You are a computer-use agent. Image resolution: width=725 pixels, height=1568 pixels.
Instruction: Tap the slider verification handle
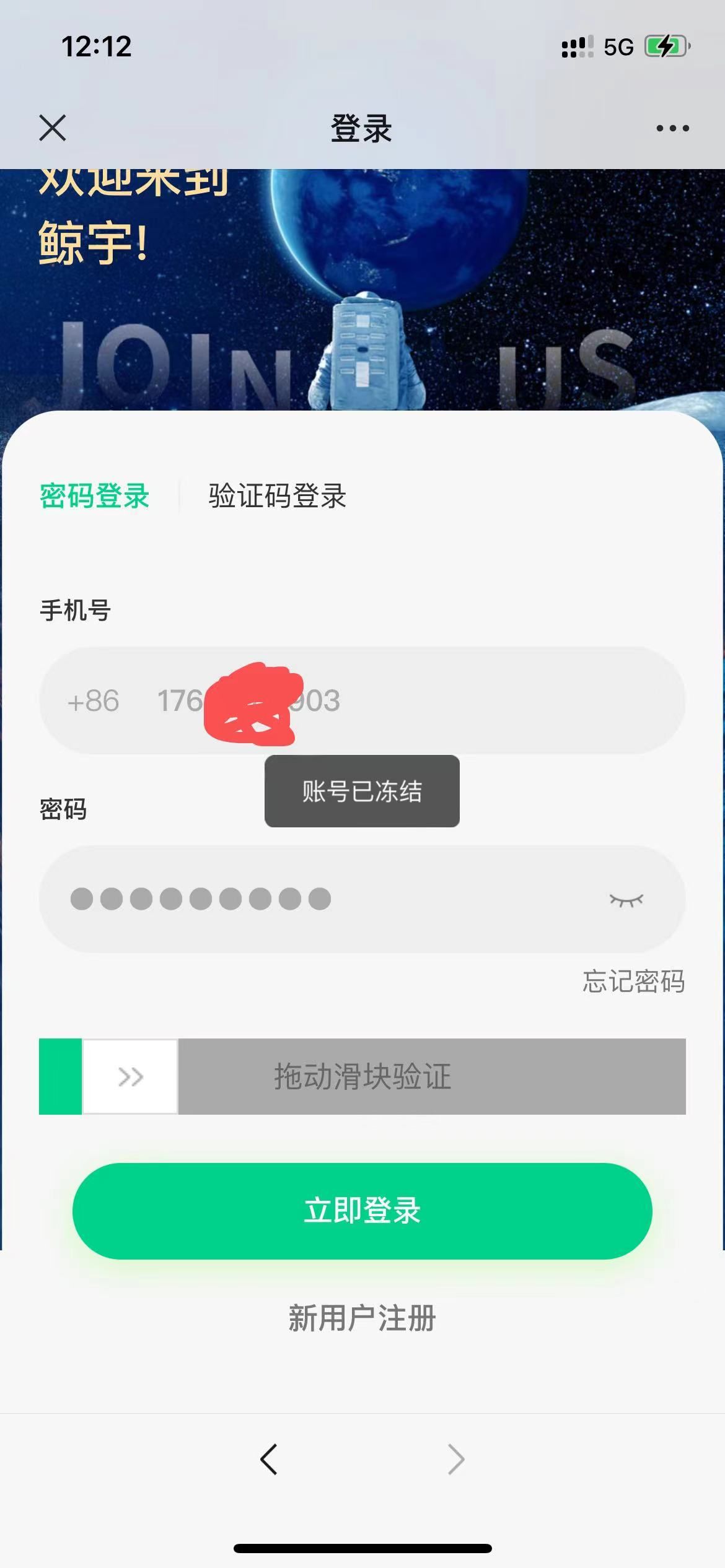click(130, 1077)
